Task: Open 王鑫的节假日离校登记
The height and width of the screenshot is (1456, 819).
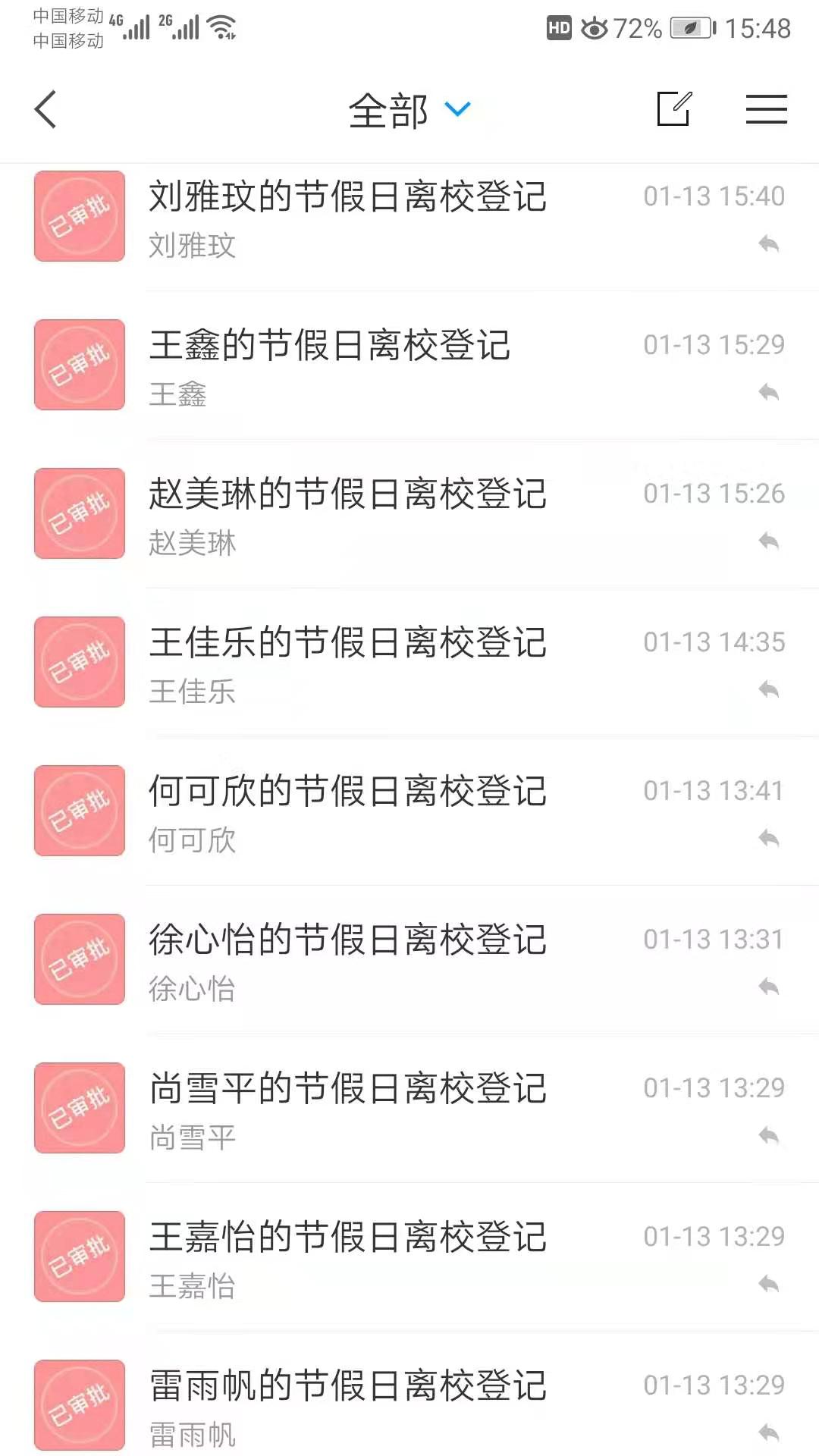Action: point(409,365)
